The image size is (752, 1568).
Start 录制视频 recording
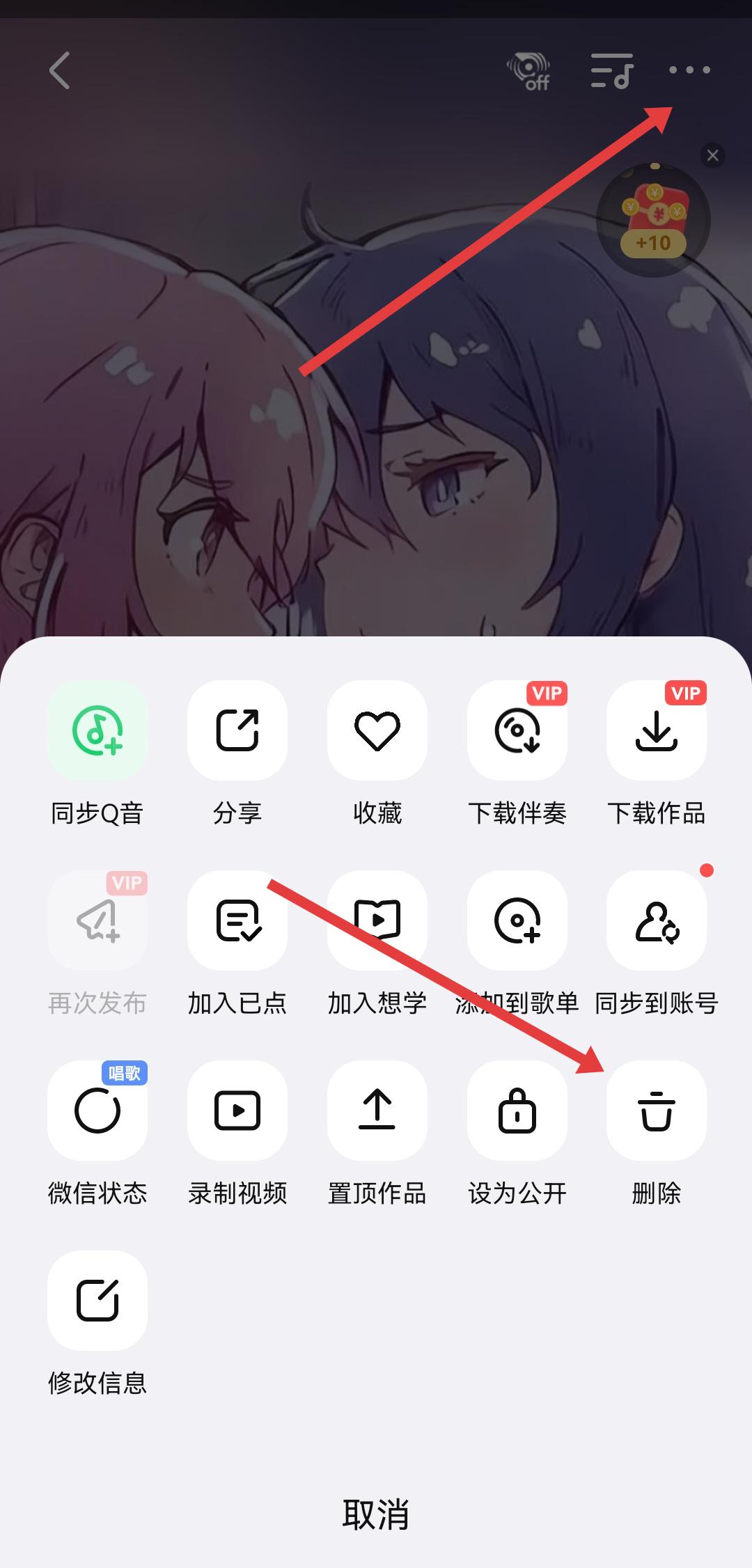(237, 1111)
